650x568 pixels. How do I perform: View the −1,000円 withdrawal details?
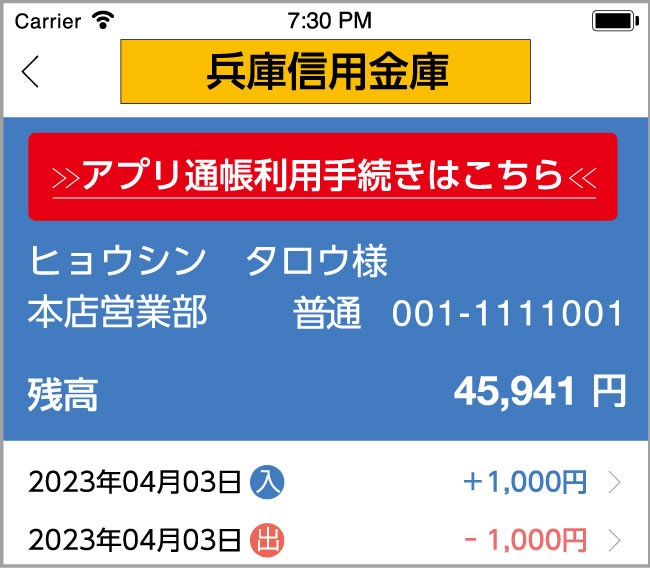[x=325, y=540]
